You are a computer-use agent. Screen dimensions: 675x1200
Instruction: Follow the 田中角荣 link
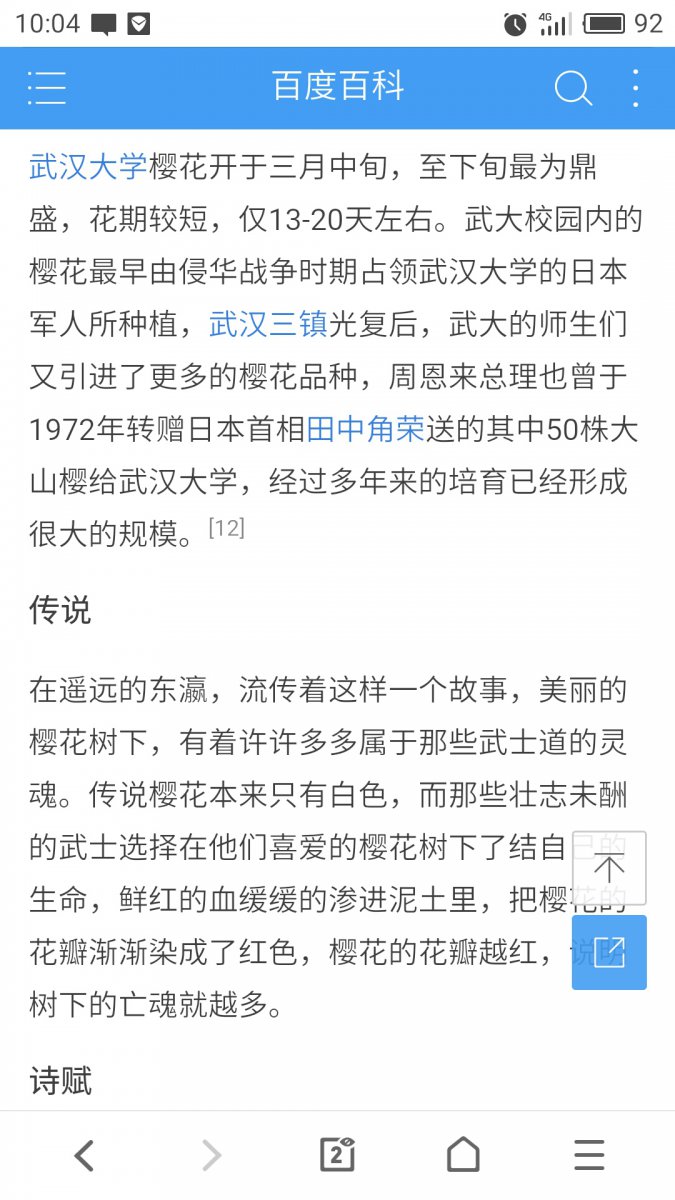[365, 429]
